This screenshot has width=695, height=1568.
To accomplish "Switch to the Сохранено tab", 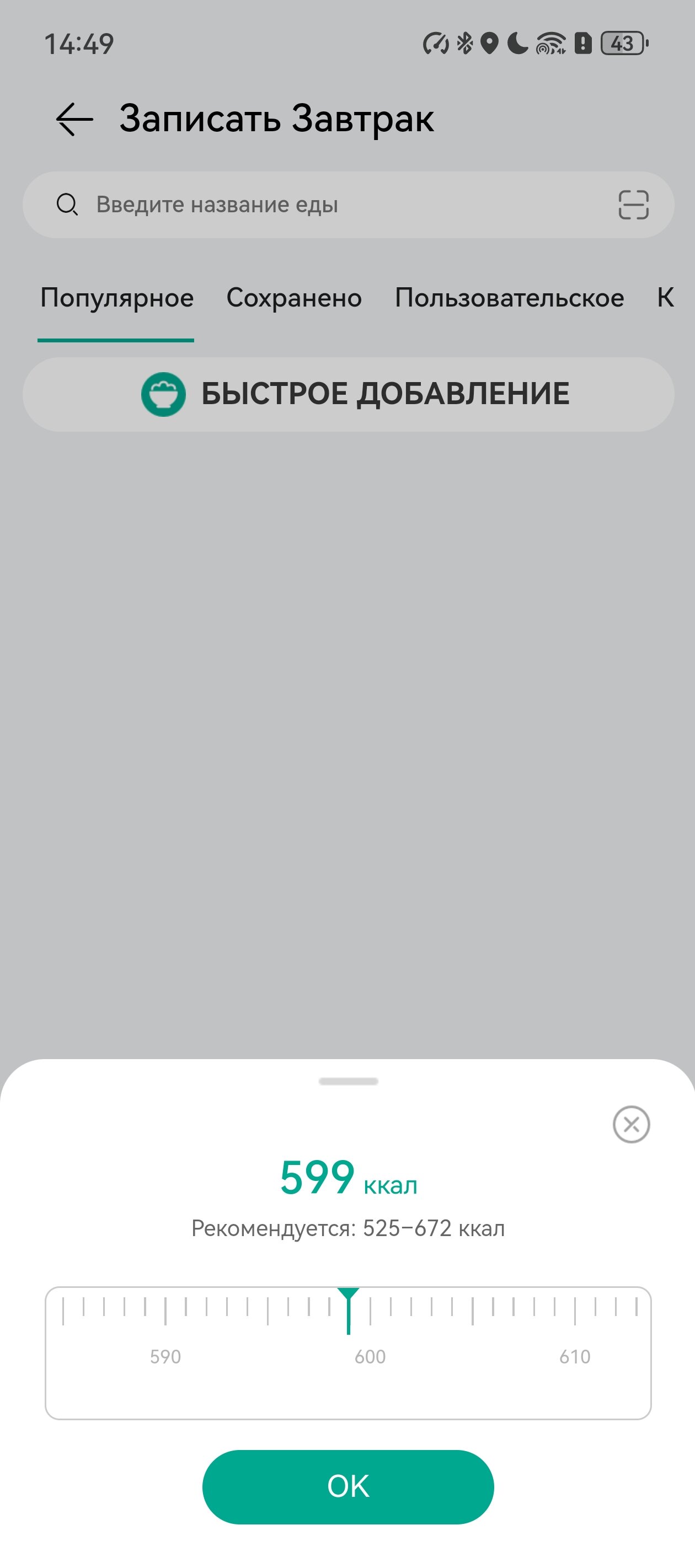I will [294, 298].
